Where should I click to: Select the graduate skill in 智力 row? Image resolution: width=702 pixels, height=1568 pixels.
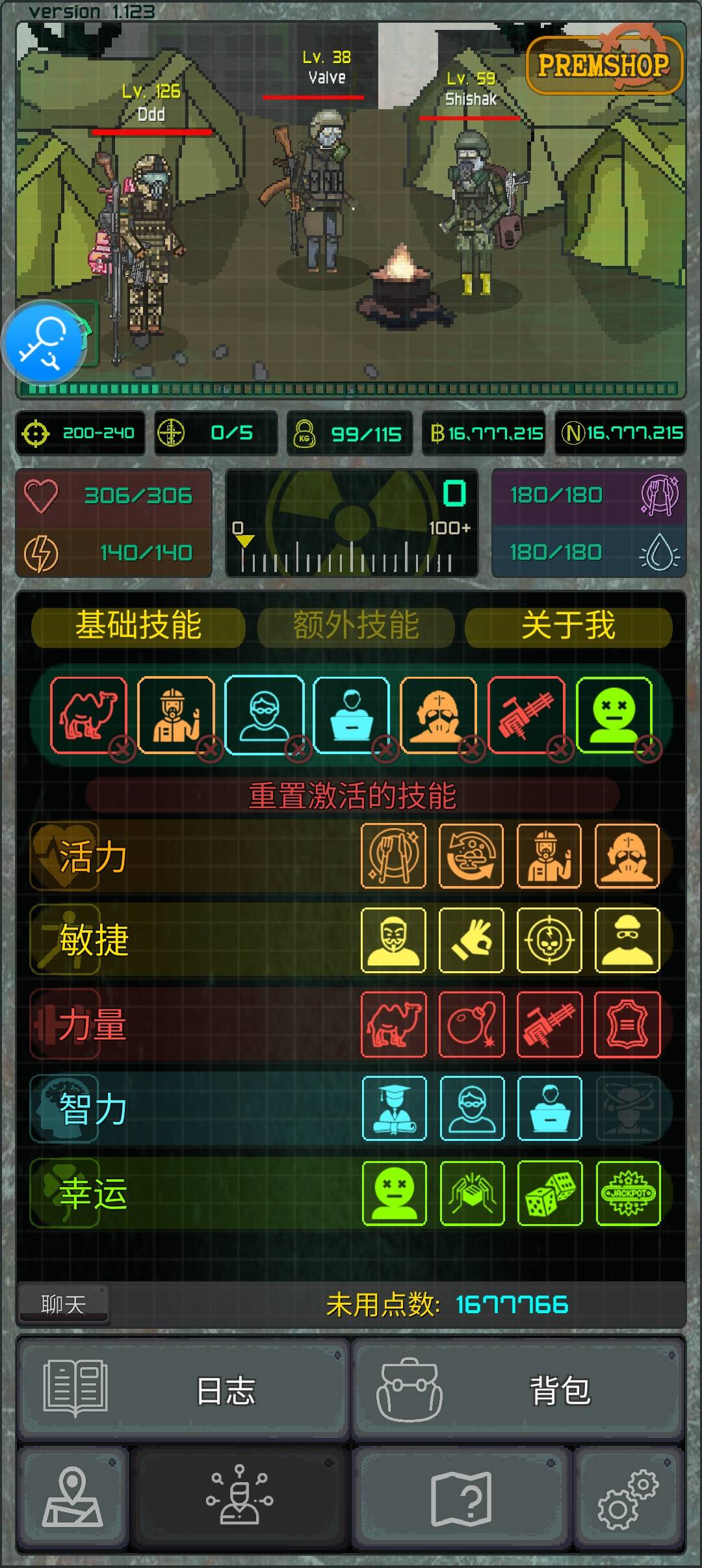(394, 1108)
